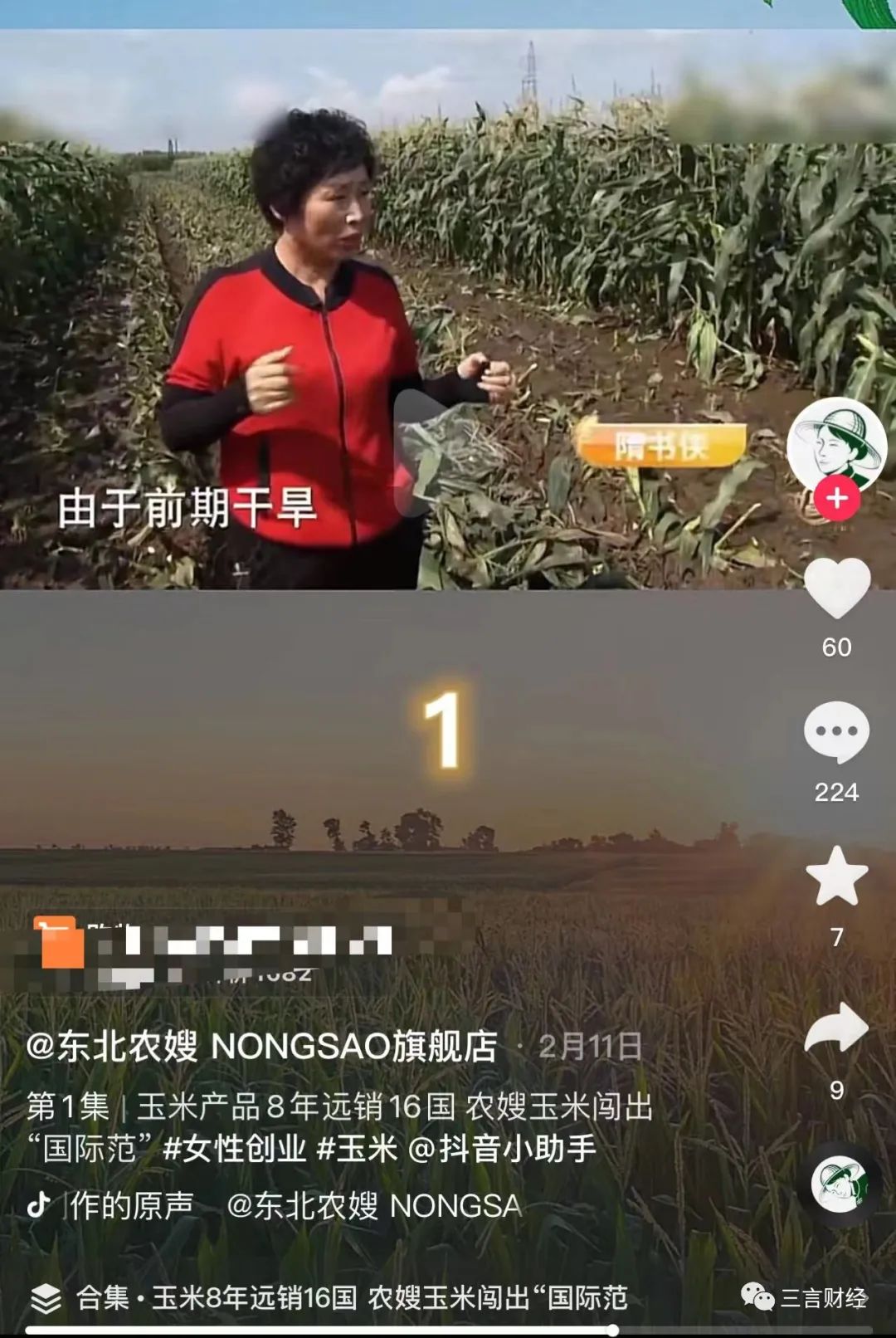Open the #女性创业 hashtag
Screen dimensions: 896x1338
235,1150
